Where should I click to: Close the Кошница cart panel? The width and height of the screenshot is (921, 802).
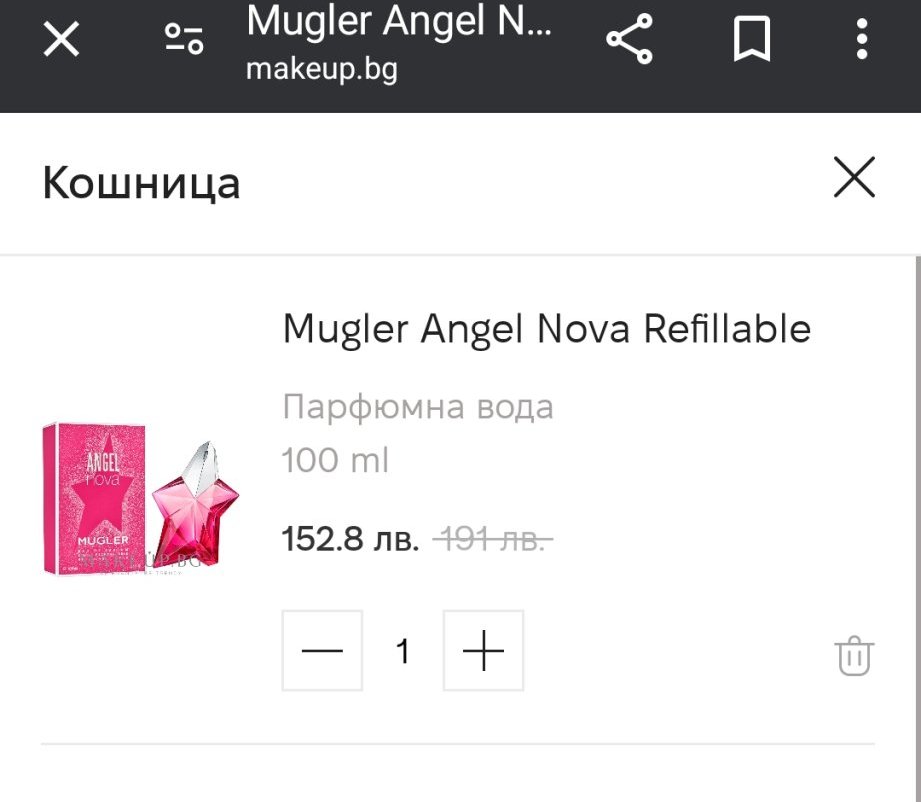(x=854, y=179)
